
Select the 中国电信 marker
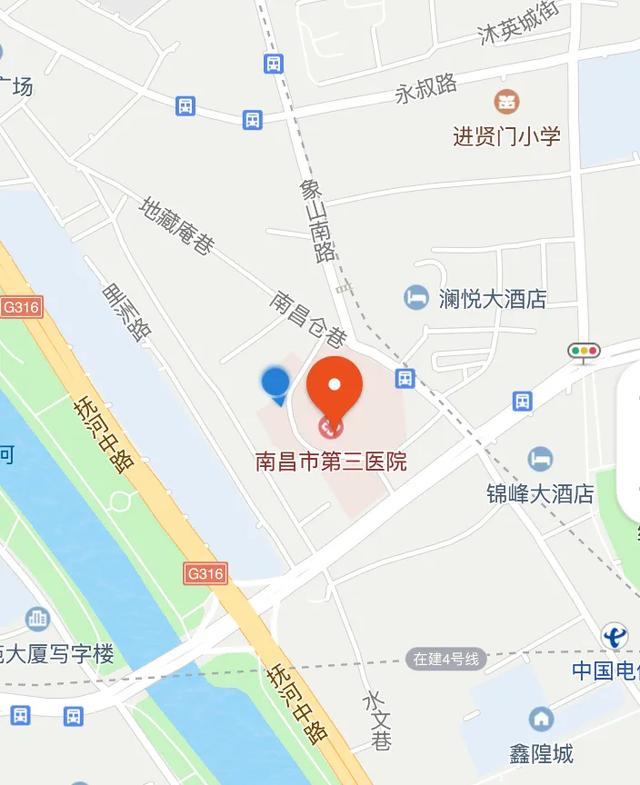click(615, 636)
